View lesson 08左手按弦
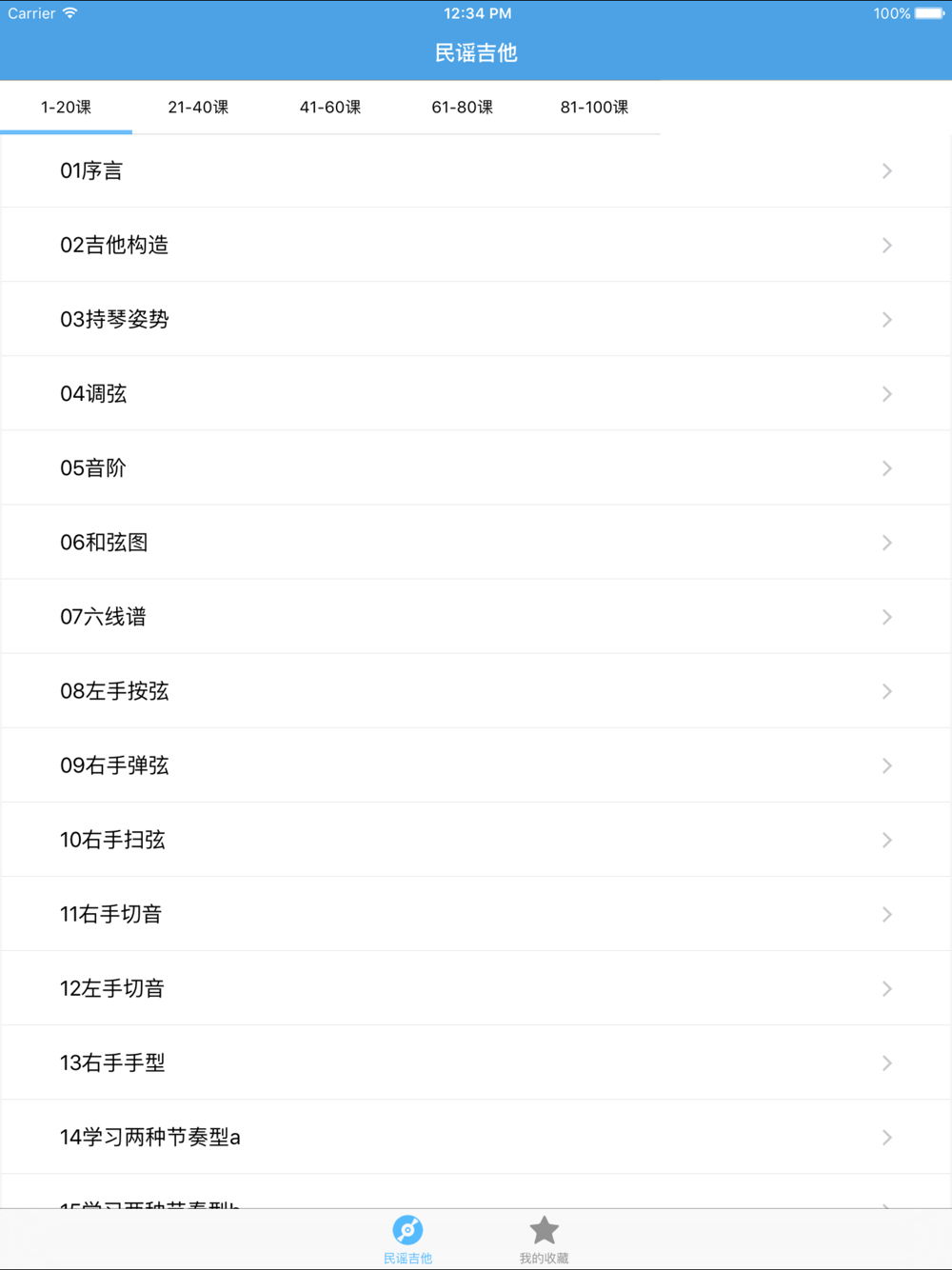This screenshot has width=952, height=1270. tap(476, 691)
